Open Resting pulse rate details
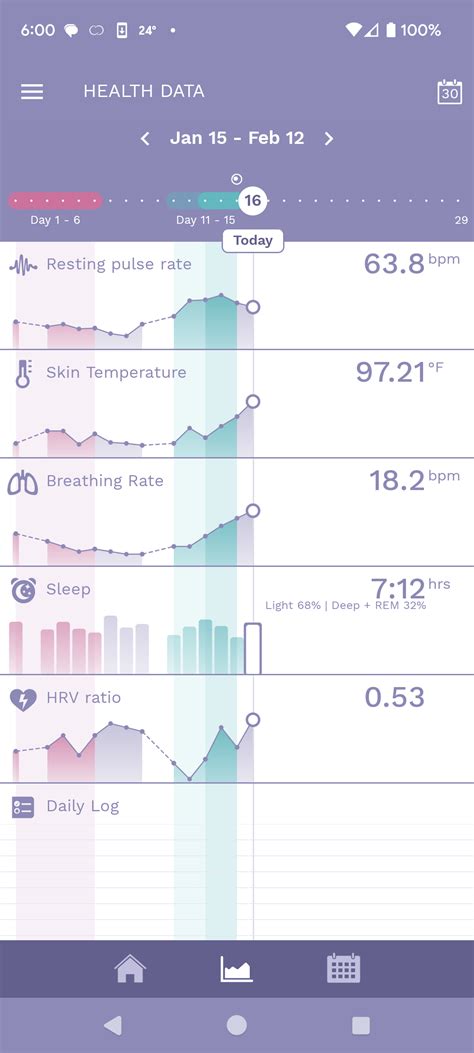The width and height of the screenshot is (474, 1053). (x=237, y=295)
